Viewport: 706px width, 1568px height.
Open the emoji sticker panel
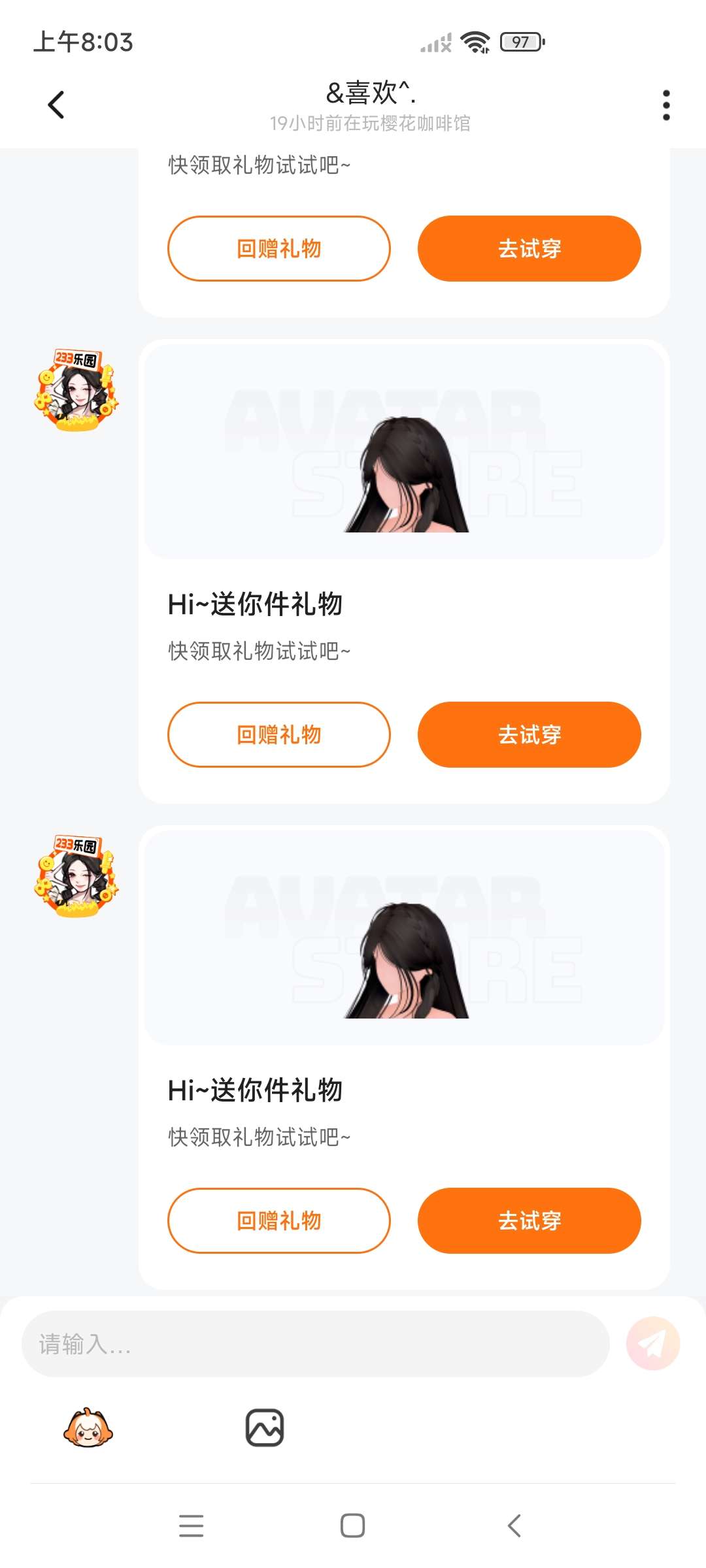click(x=88, y=1428)
